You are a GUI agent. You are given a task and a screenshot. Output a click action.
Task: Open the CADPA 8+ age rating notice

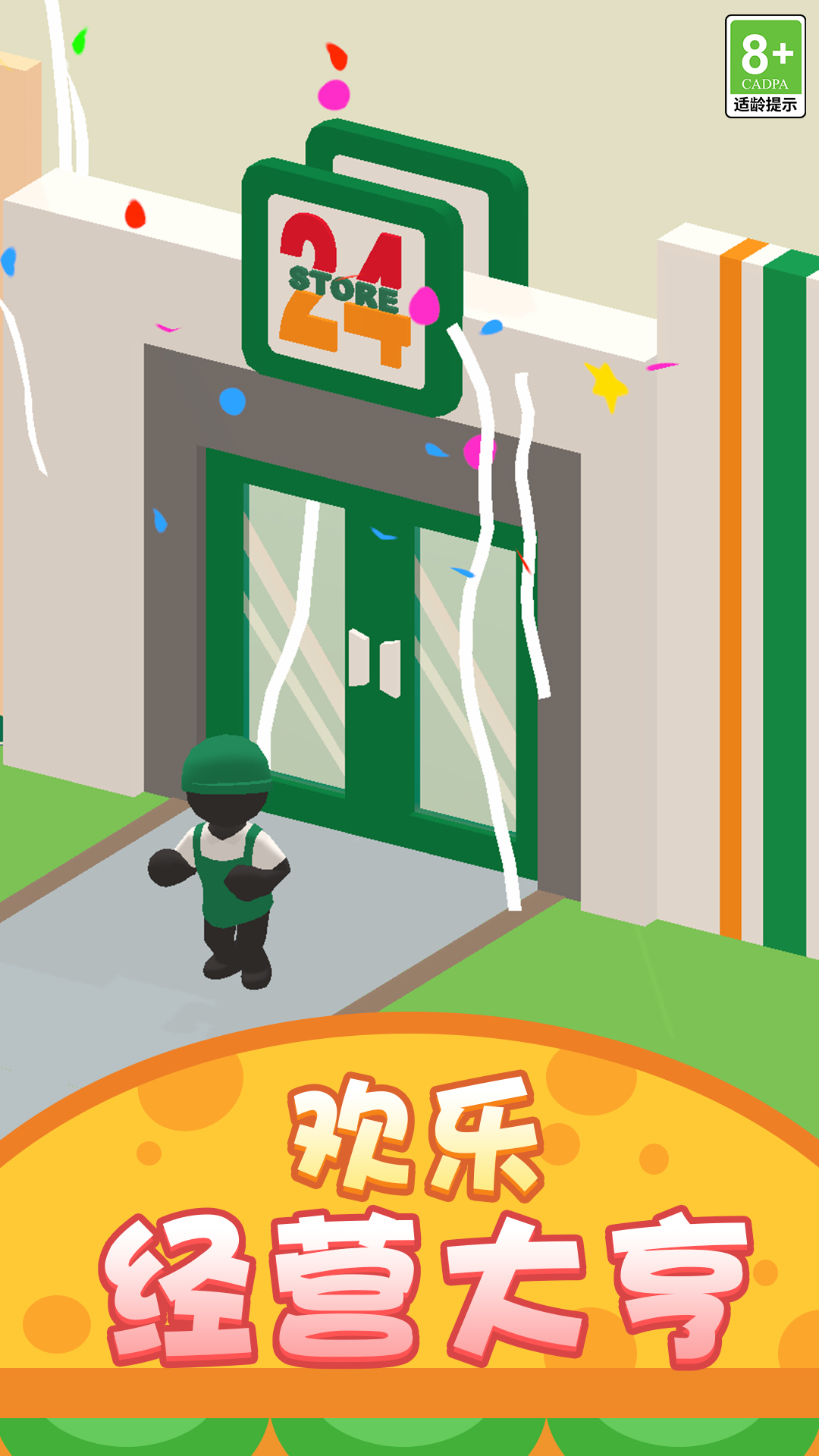[765, 67]
